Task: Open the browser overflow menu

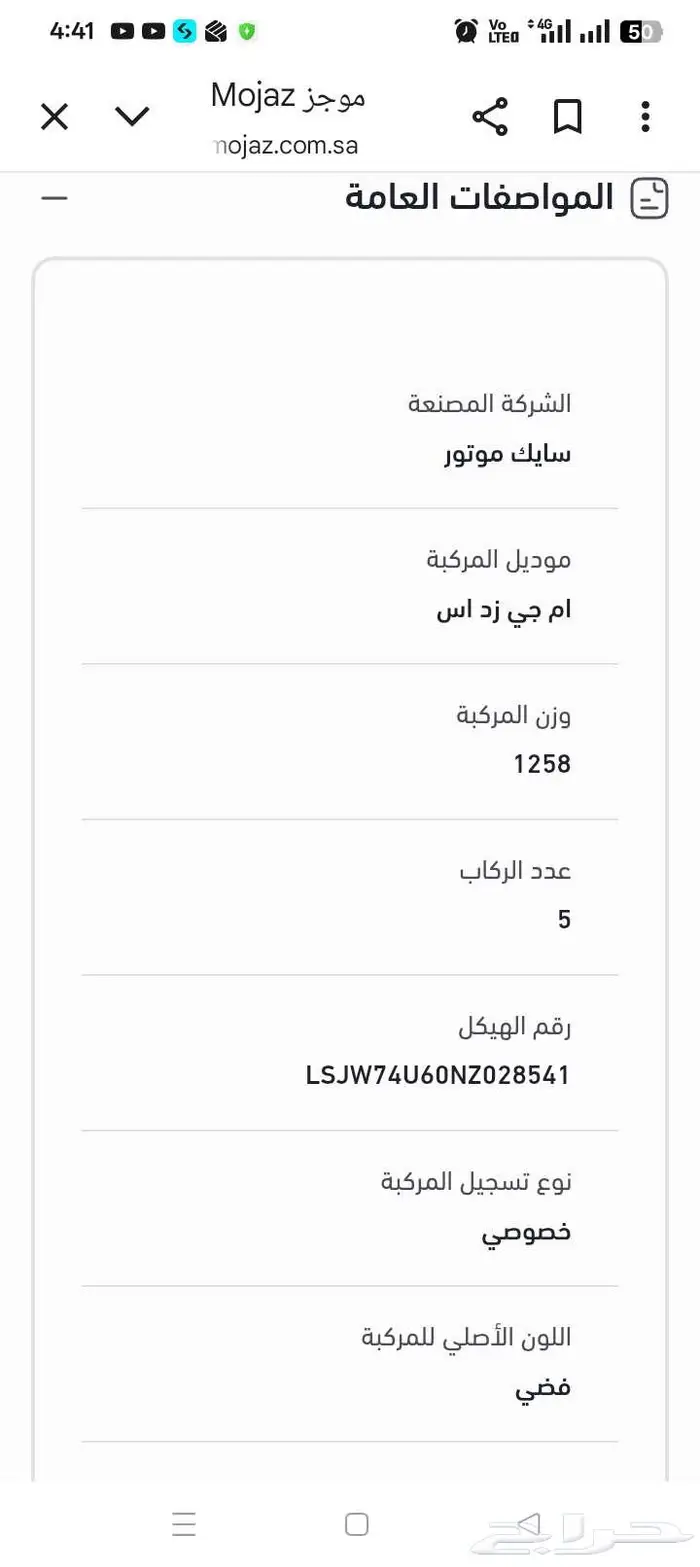Action: [646, 118]
